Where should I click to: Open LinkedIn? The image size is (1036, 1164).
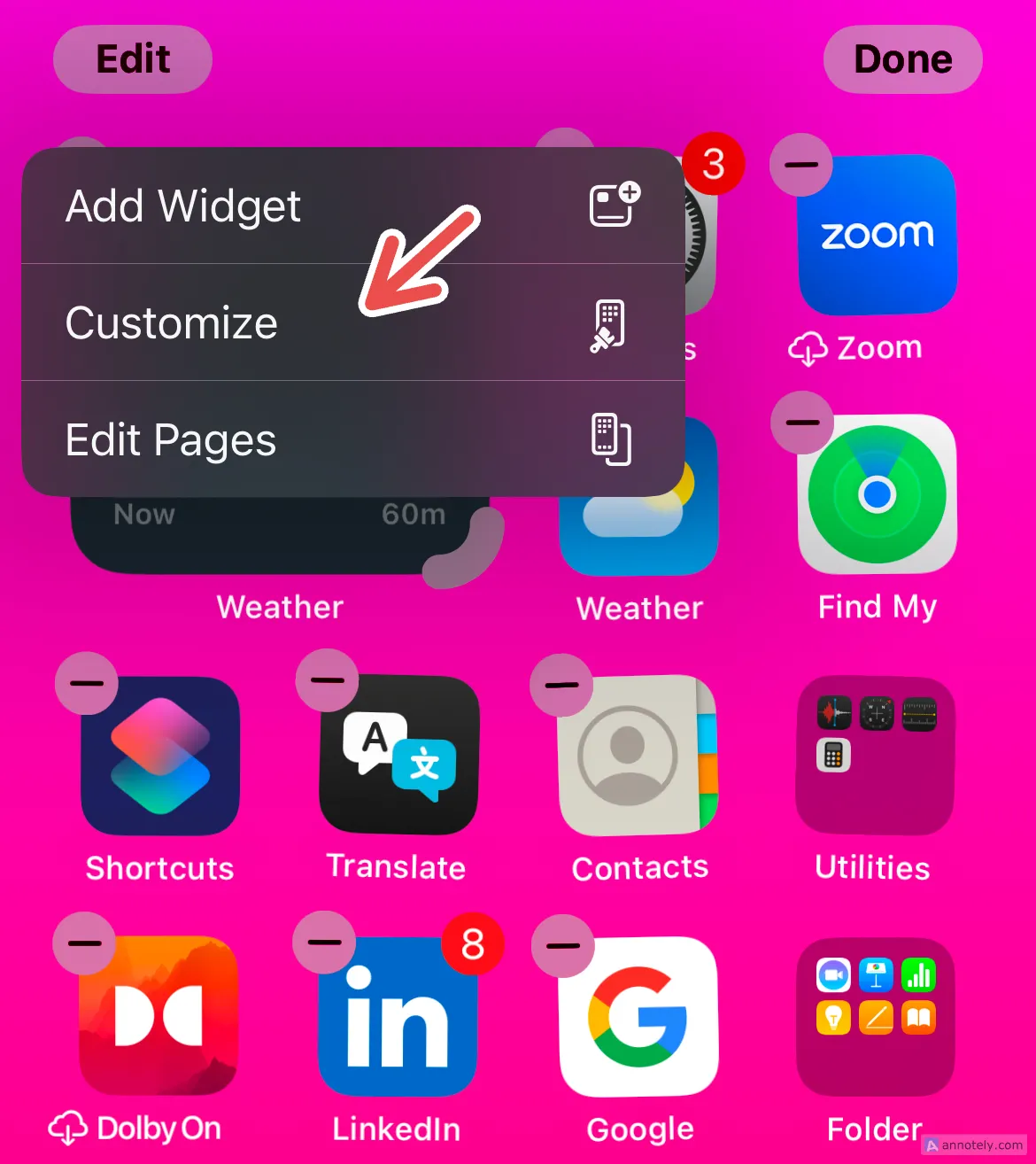pyautogui.click(x=396, y=1016)
